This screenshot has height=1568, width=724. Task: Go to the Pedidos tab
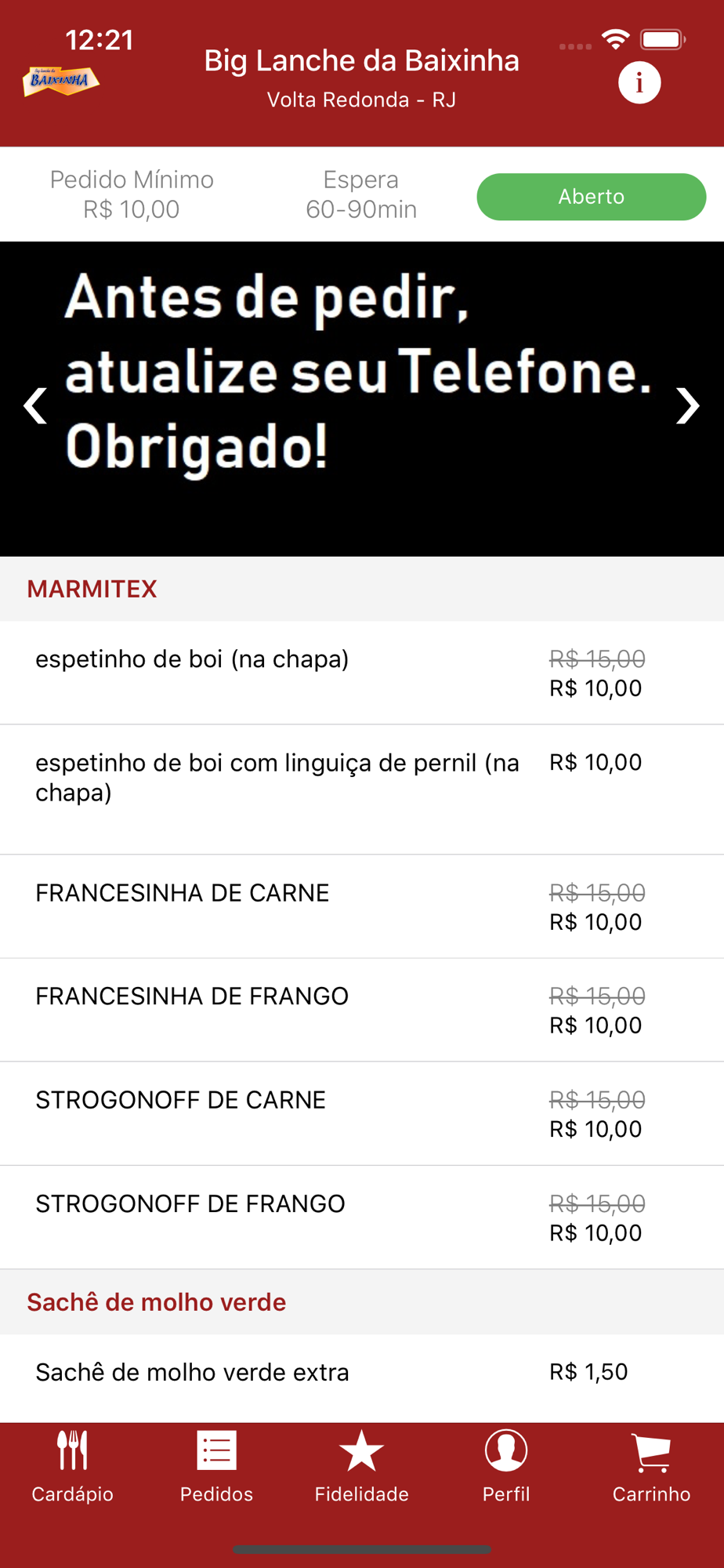click(x=217, y=1466)
